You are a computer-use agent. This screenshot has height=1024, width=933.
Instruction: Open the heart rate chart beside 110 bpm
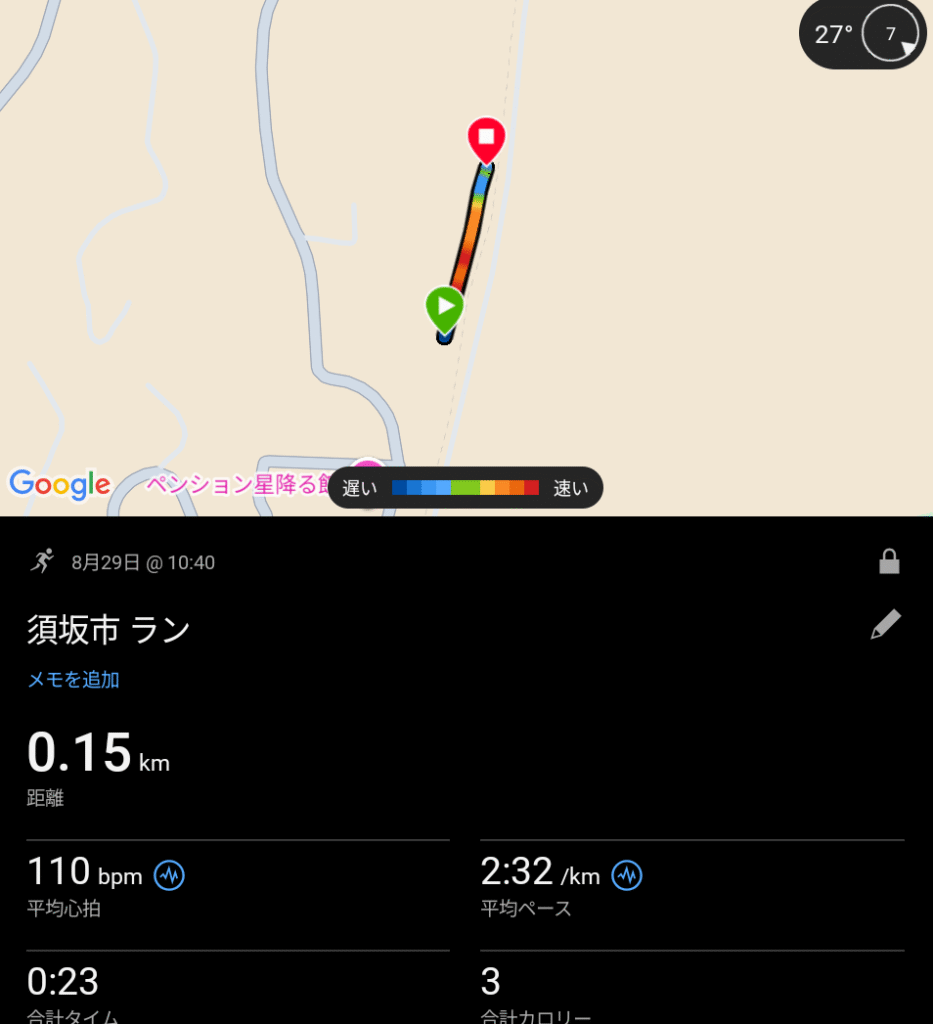(169, 876)
